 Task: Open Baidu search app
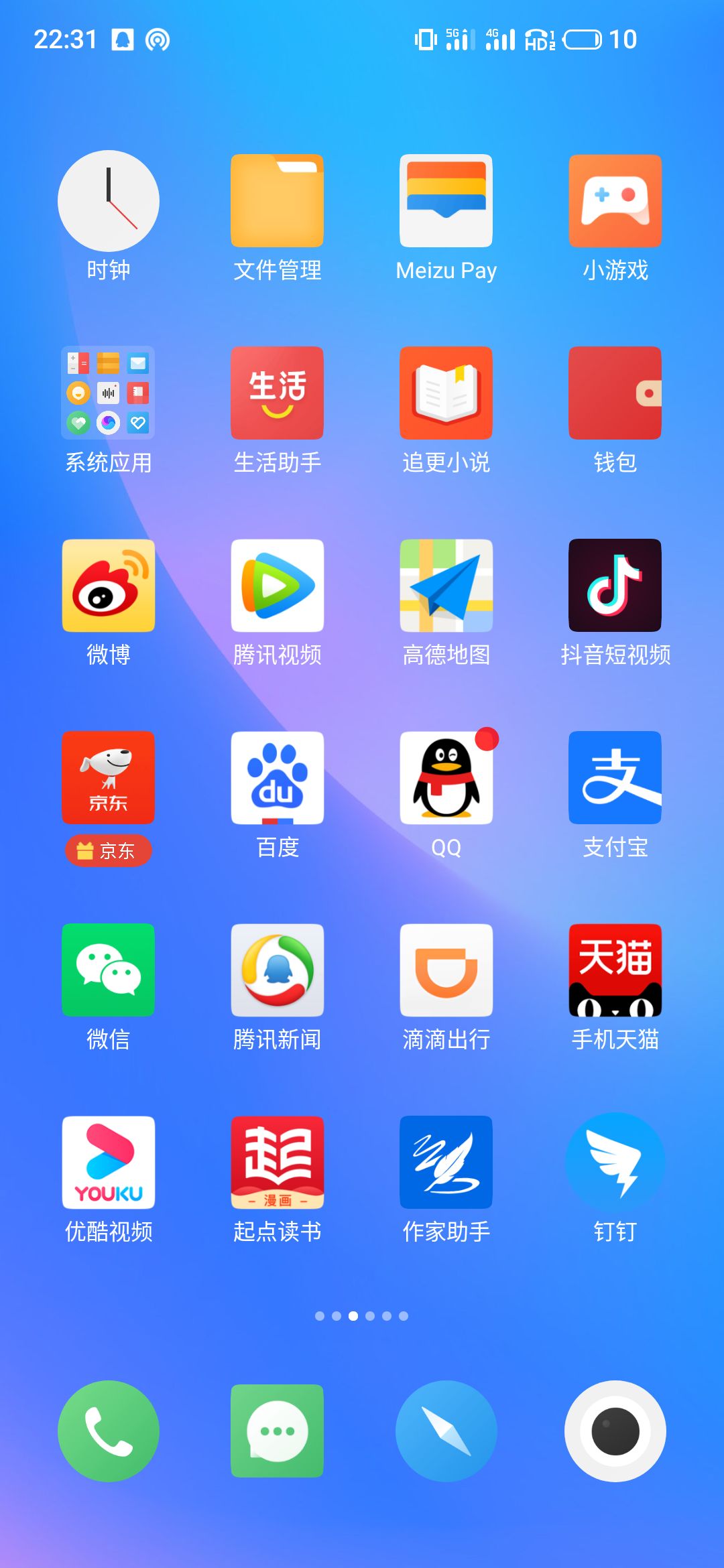click(x=277, y=777)
